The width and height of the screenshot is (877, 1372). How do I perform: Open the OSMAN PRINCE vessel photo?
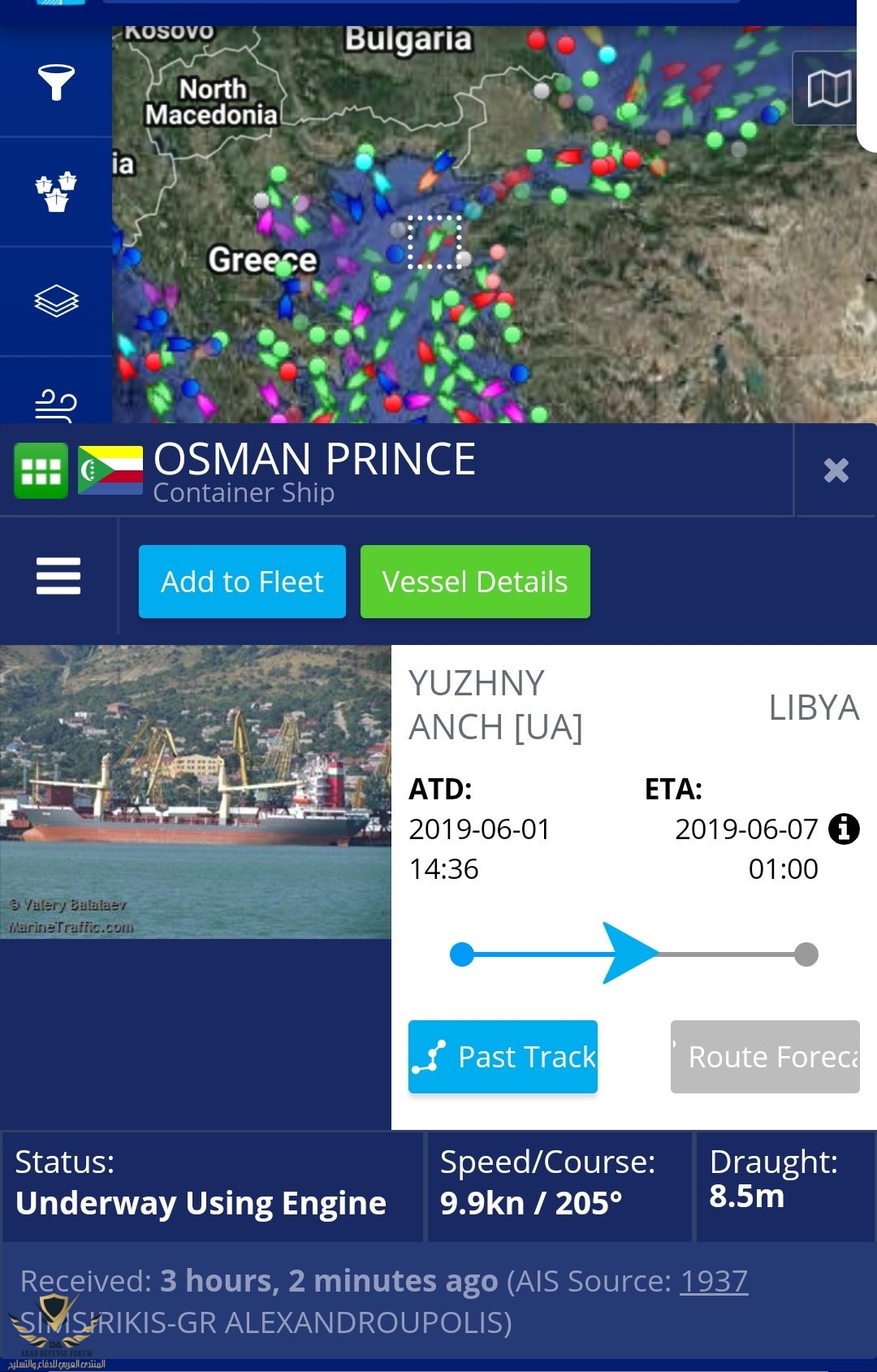[196, 792]
